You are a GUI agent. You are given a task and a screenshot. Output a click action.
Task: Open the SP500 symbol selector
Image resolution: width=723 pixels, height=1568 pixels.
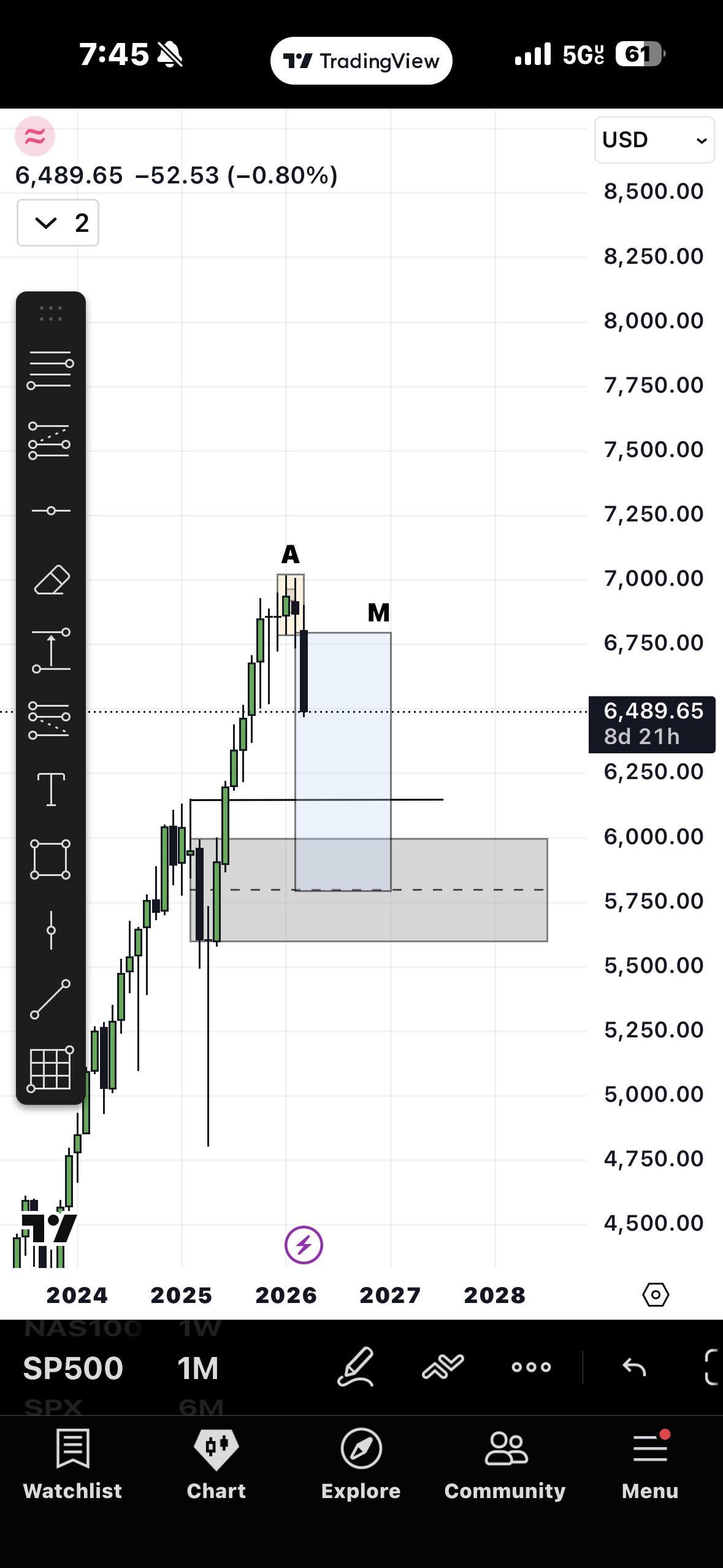click(x=73, y=1368)
